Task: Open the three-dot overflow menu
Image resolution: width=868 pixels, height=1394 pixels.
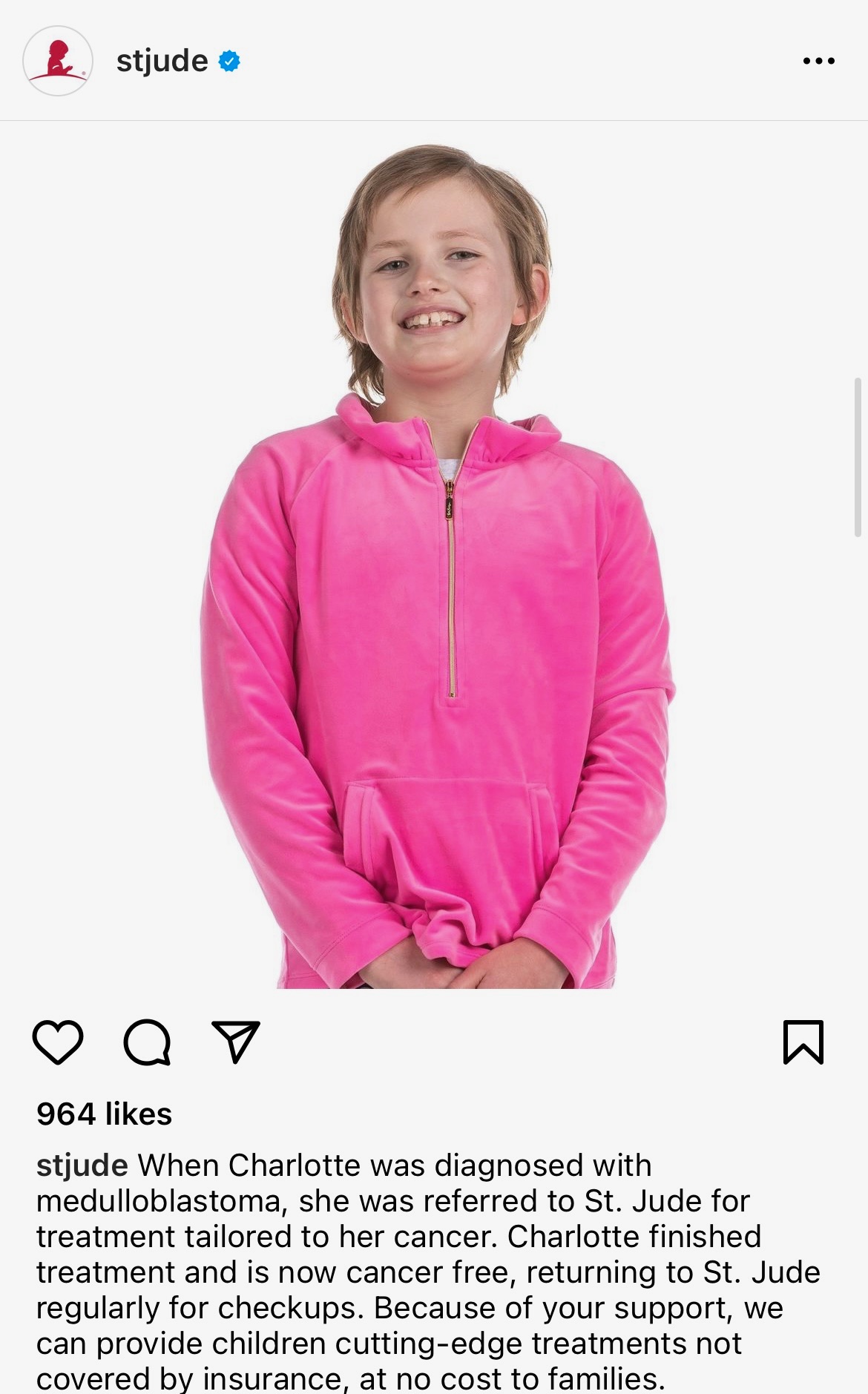Action: [819, 61]
